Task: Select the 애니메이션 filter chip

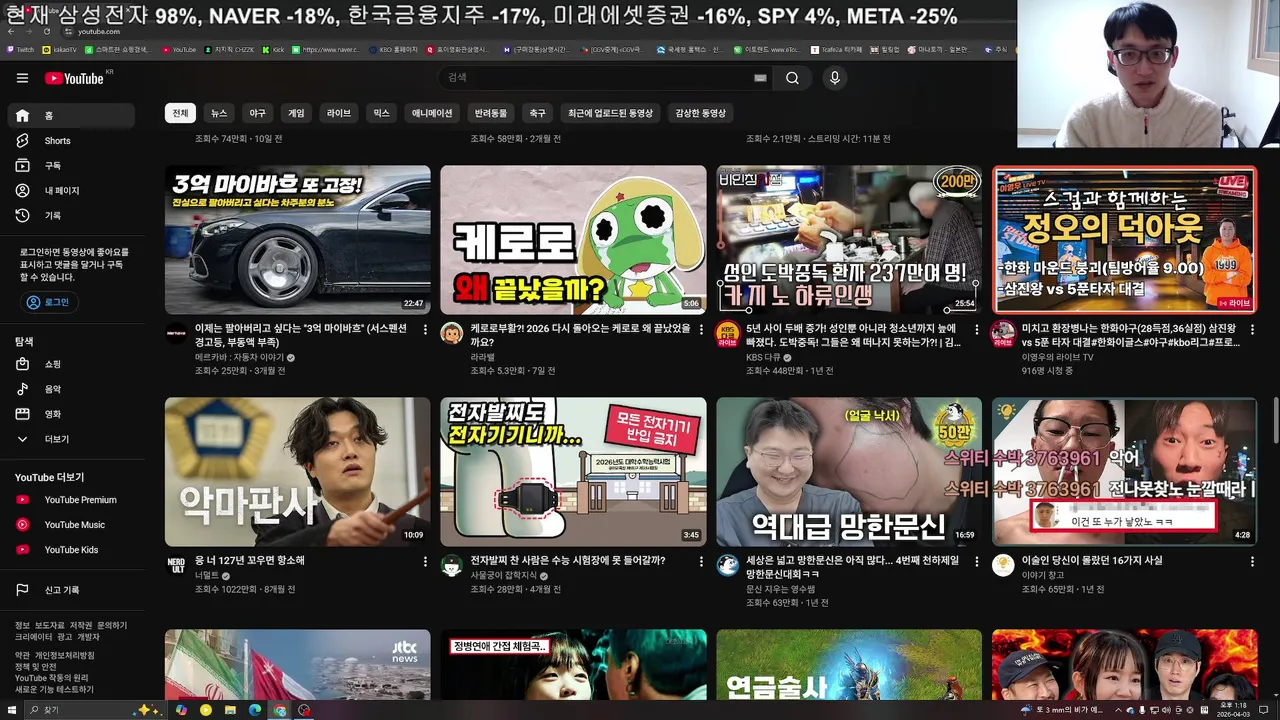Action: click(432, 113)
